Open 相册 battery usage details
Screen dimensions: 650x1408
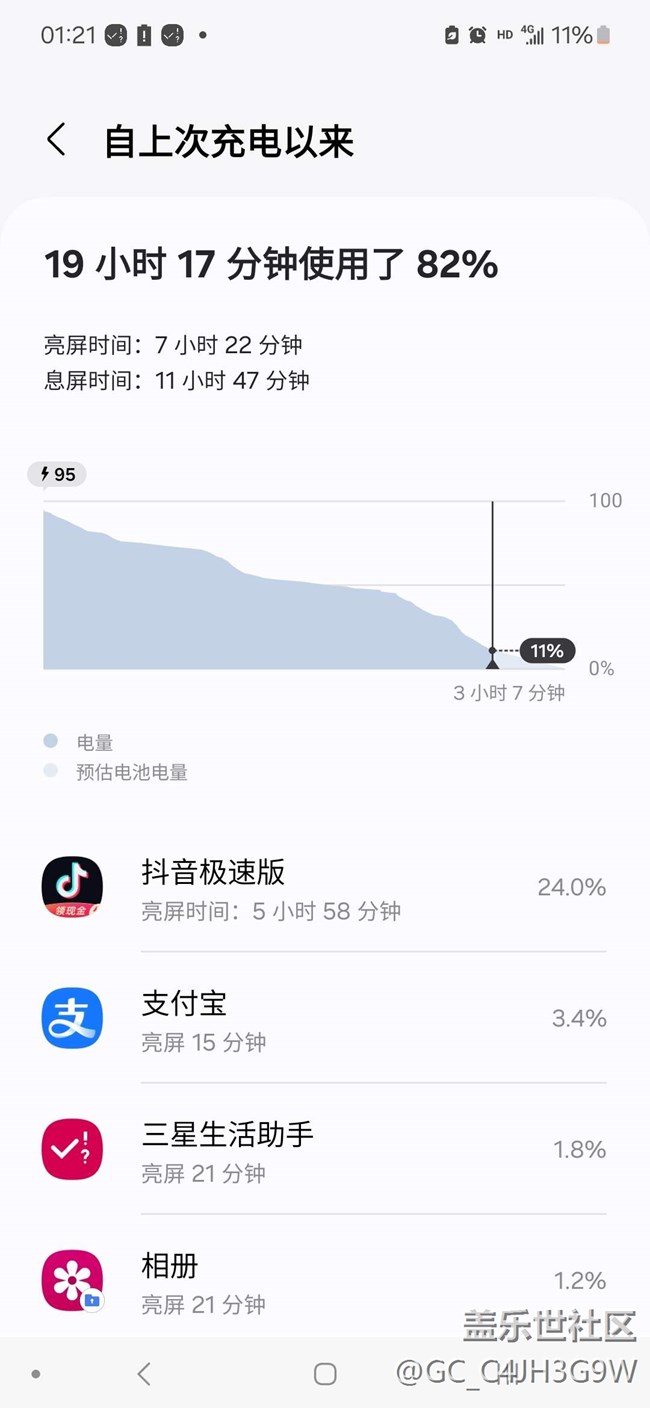pos(325,1280)
